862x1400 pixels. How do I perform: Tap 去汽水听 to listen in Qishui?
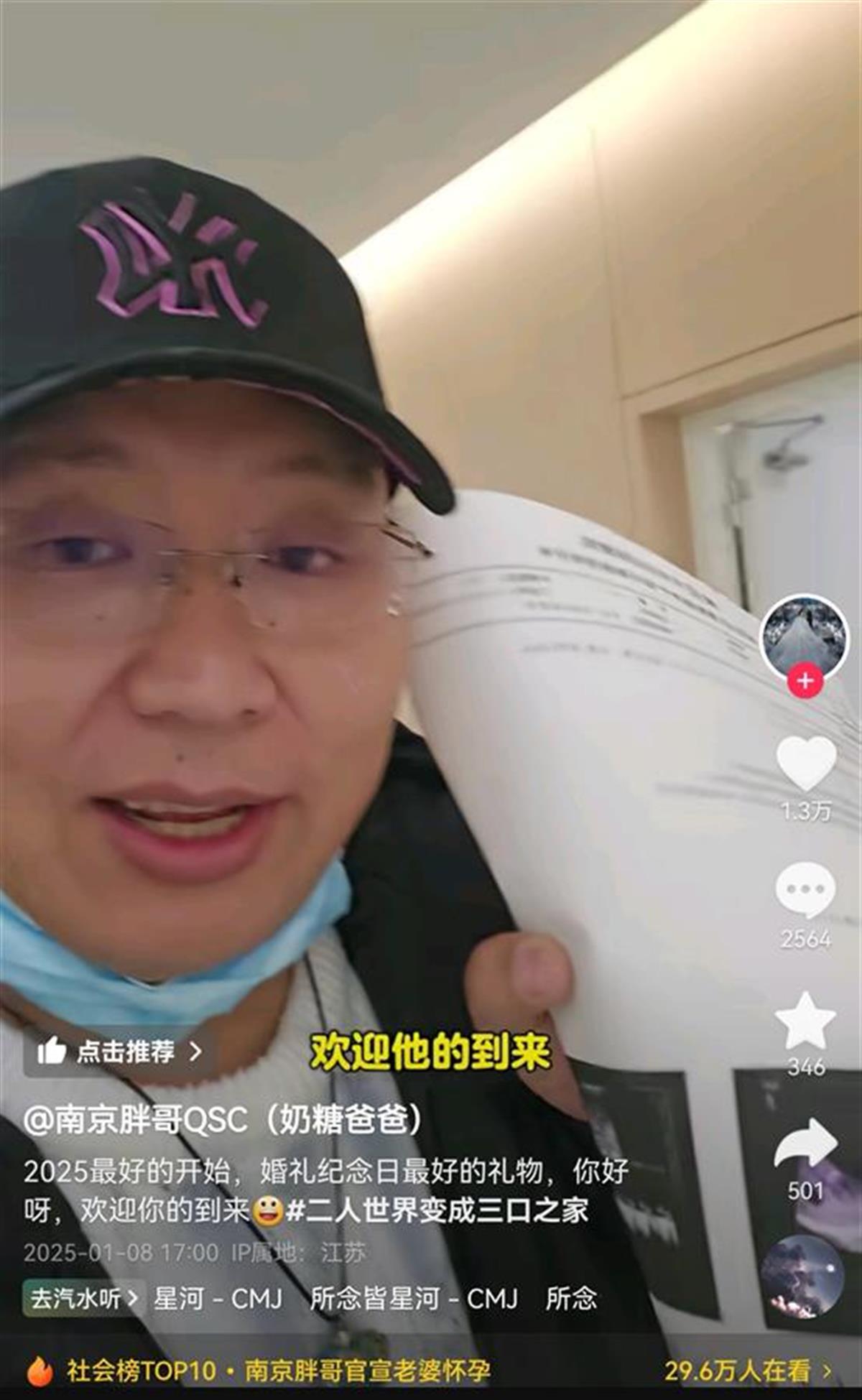(x=84, y=1299)
